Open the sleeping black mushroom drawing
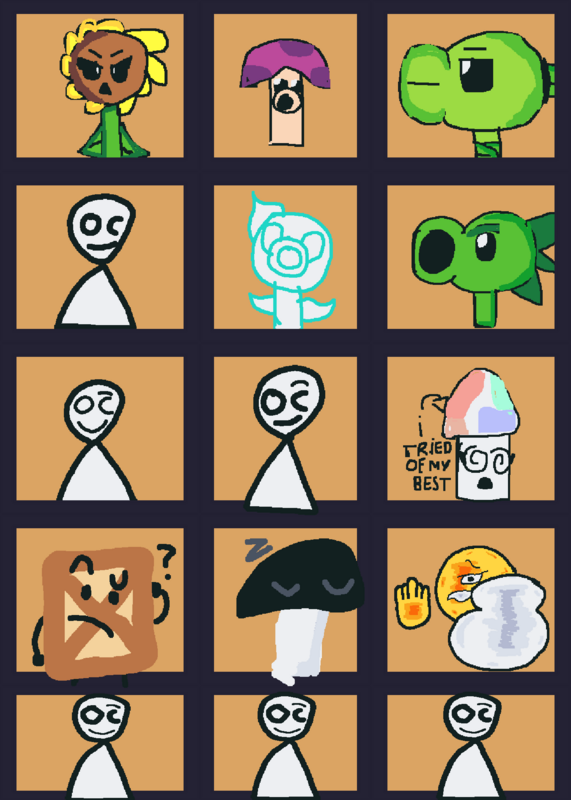This screenshot has height=800, width=571. tap(285, 600)
